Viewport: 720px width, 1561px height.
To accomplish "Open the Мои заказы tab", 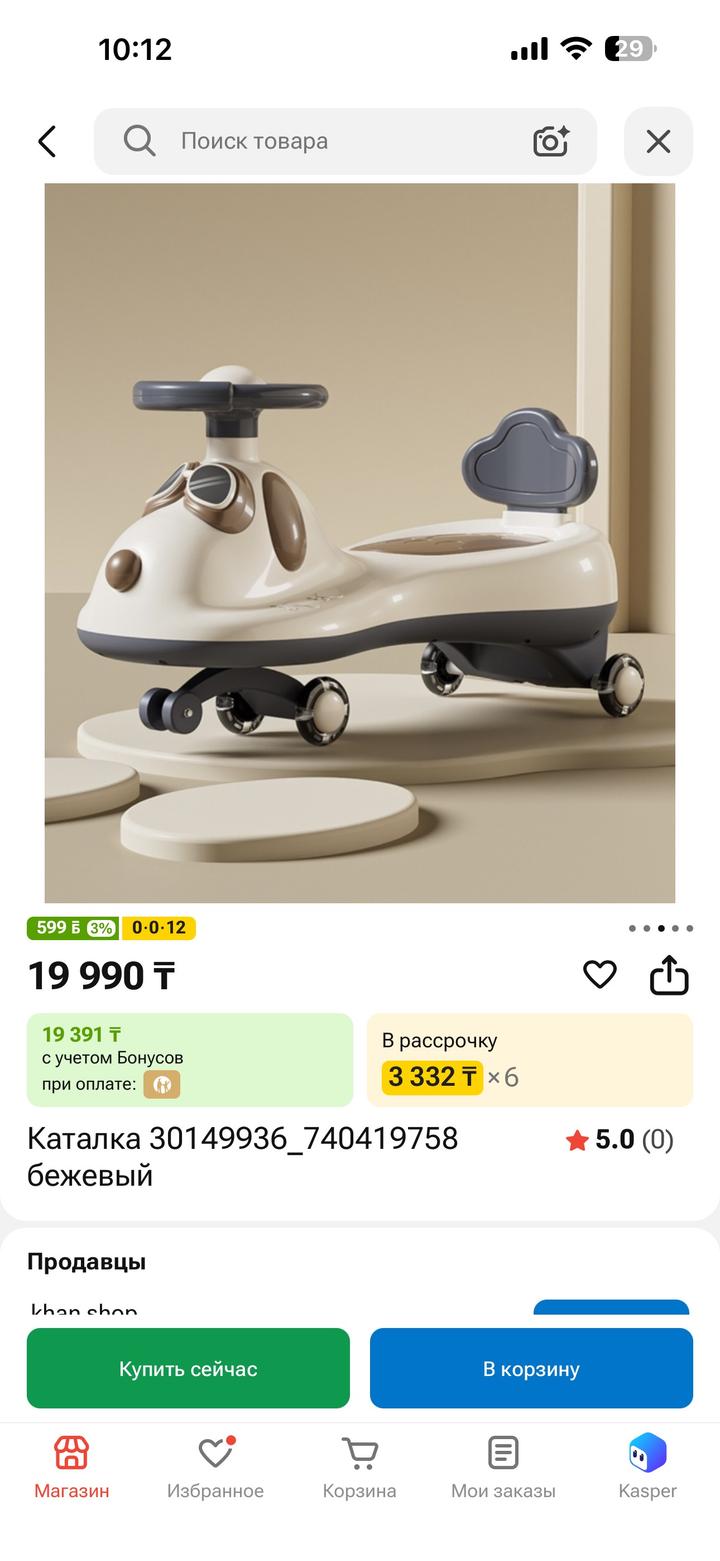I will pyautogui.click(x=503, y=1467).
